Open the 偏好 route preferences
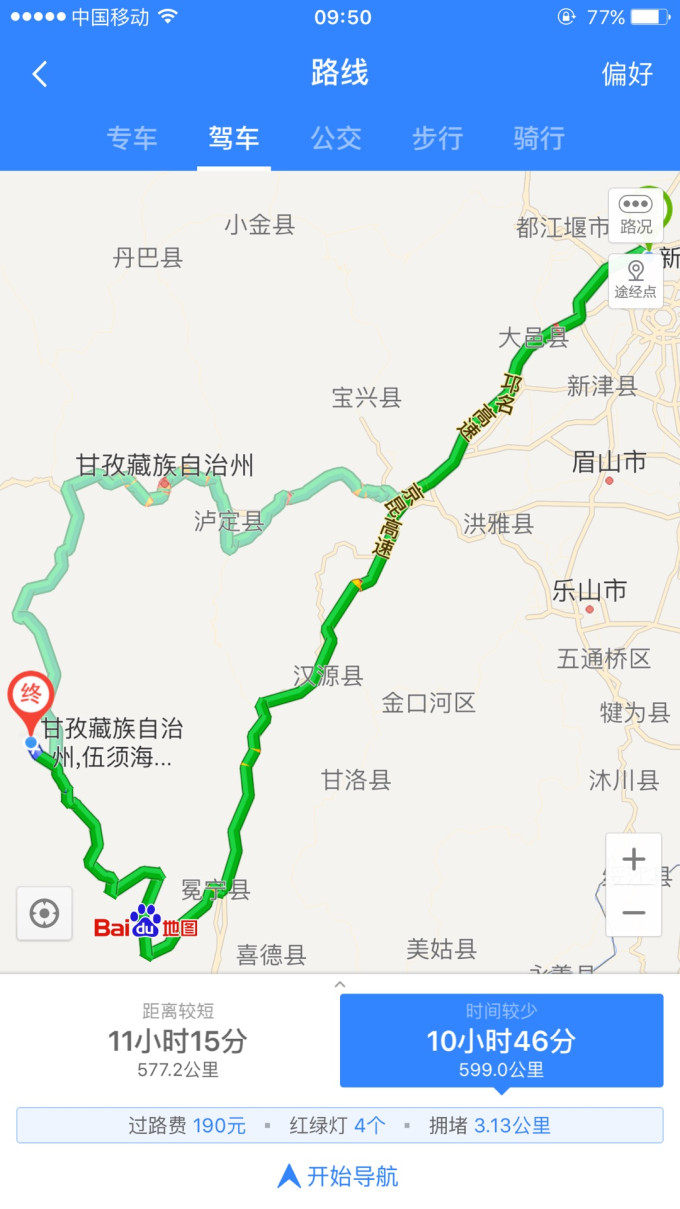The image size is (680, 1209). click(x=627, y=74)
